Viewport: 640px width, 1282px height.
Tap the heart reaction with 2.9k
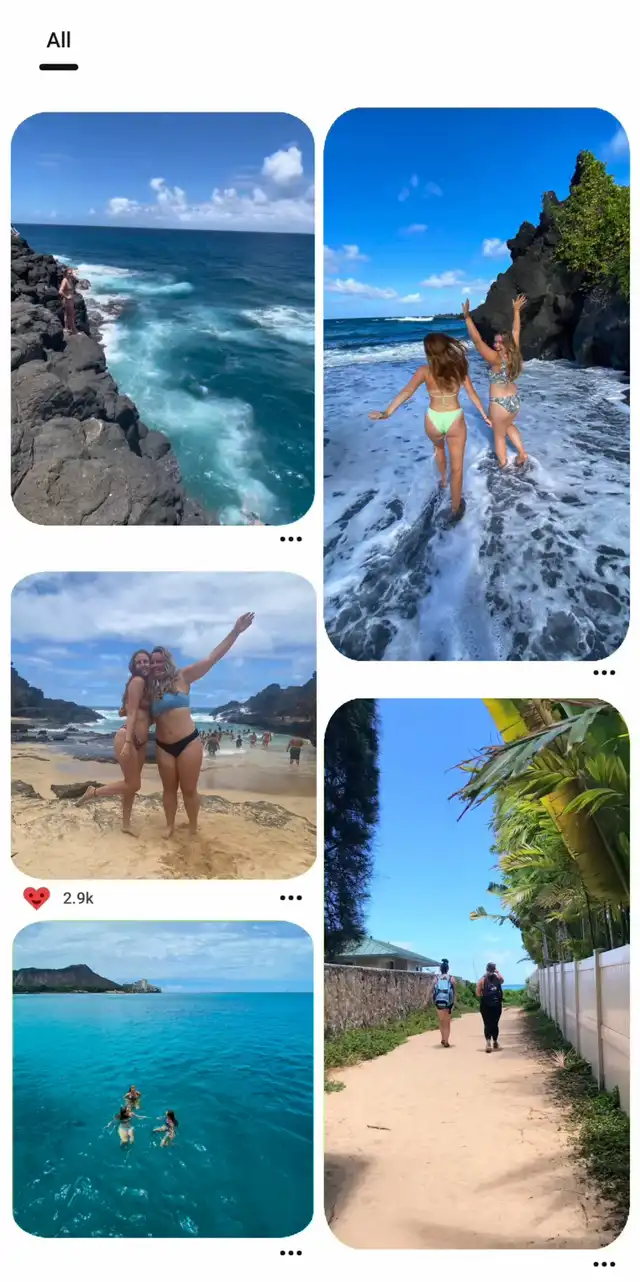(x=37, y=898)
